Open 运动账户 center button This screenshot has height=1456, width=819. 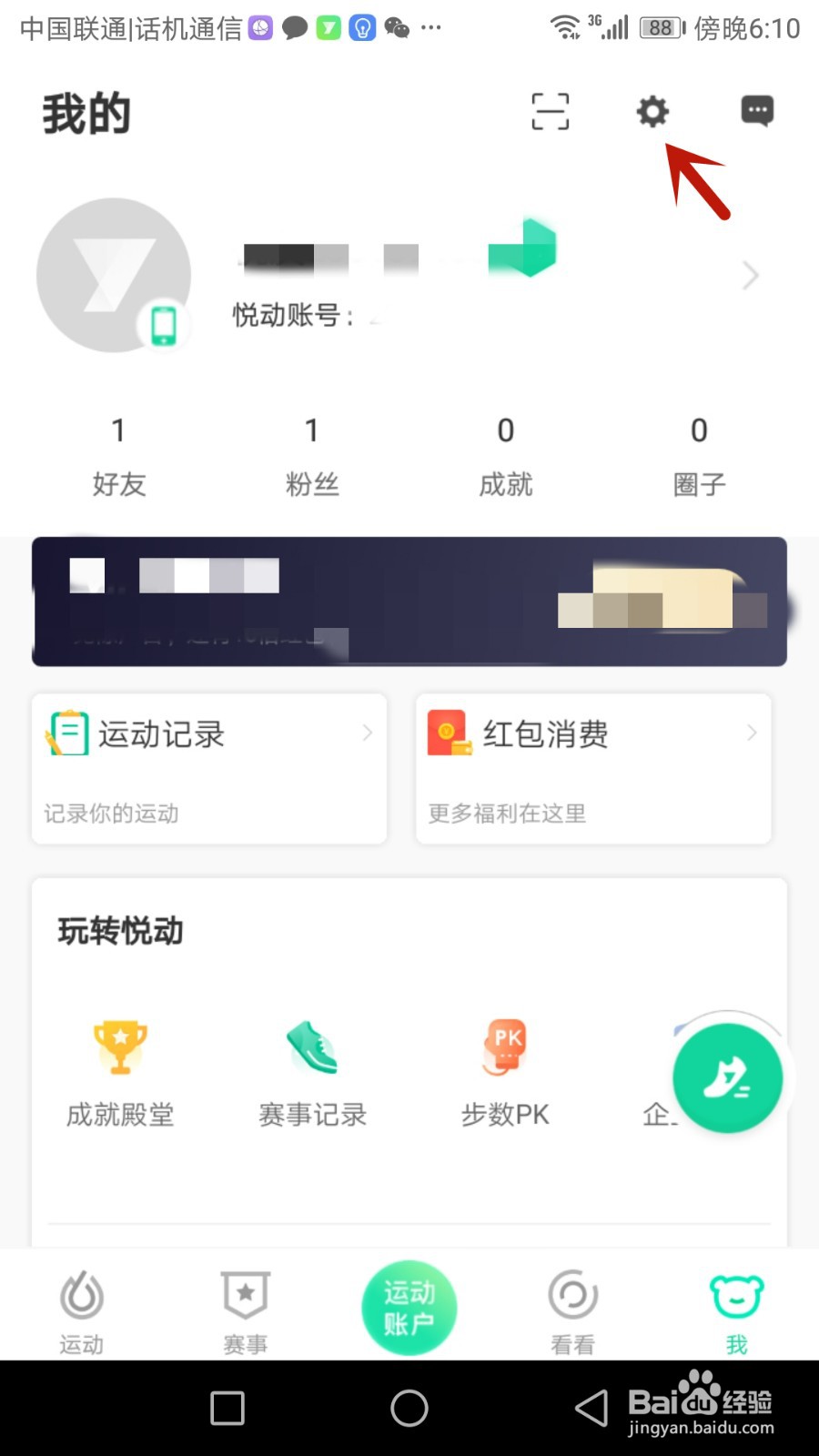[x=409, y=1306]
